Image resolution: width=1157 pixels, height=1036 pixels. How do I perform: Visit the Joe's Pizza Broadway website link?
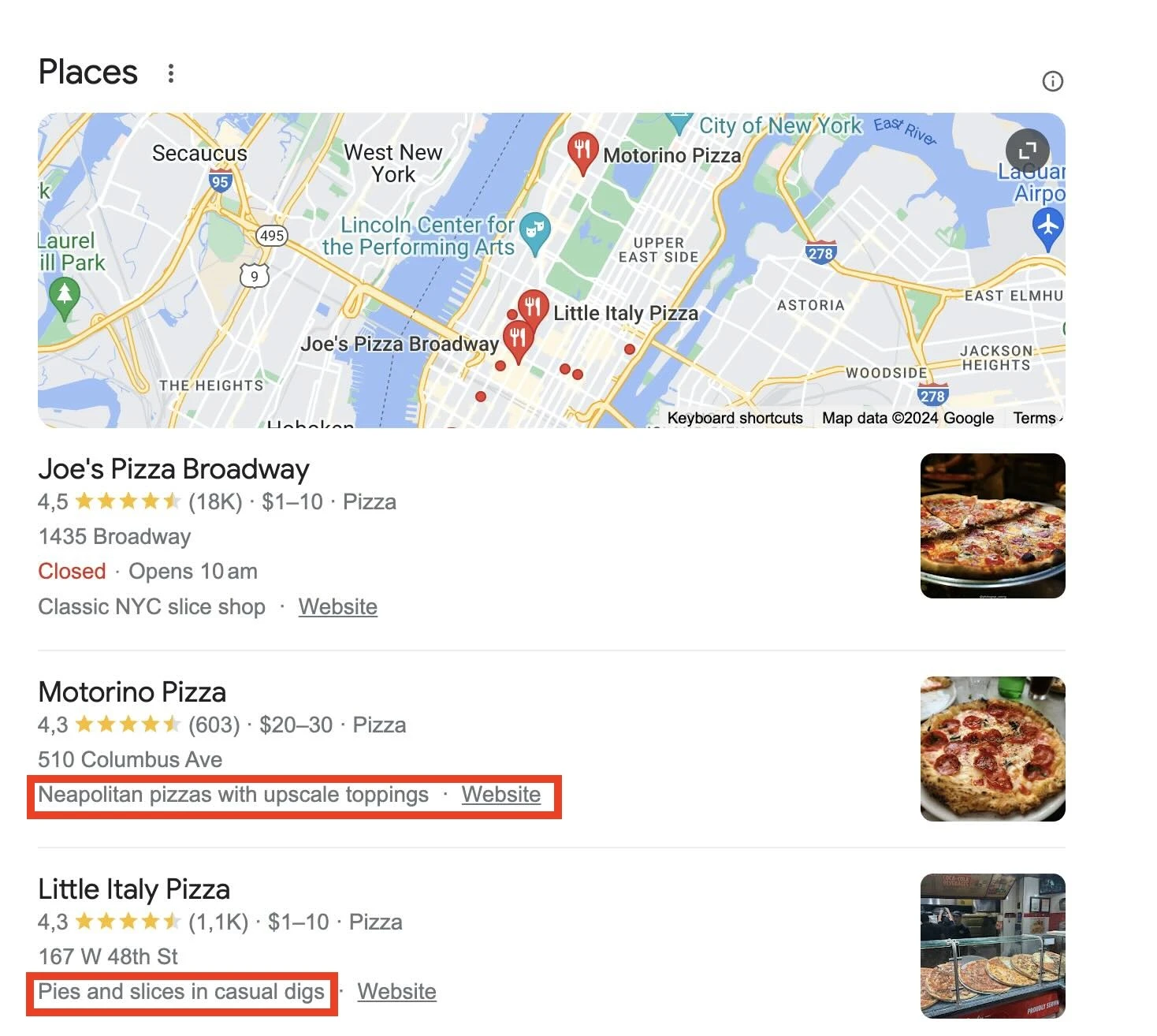(337, 606)
